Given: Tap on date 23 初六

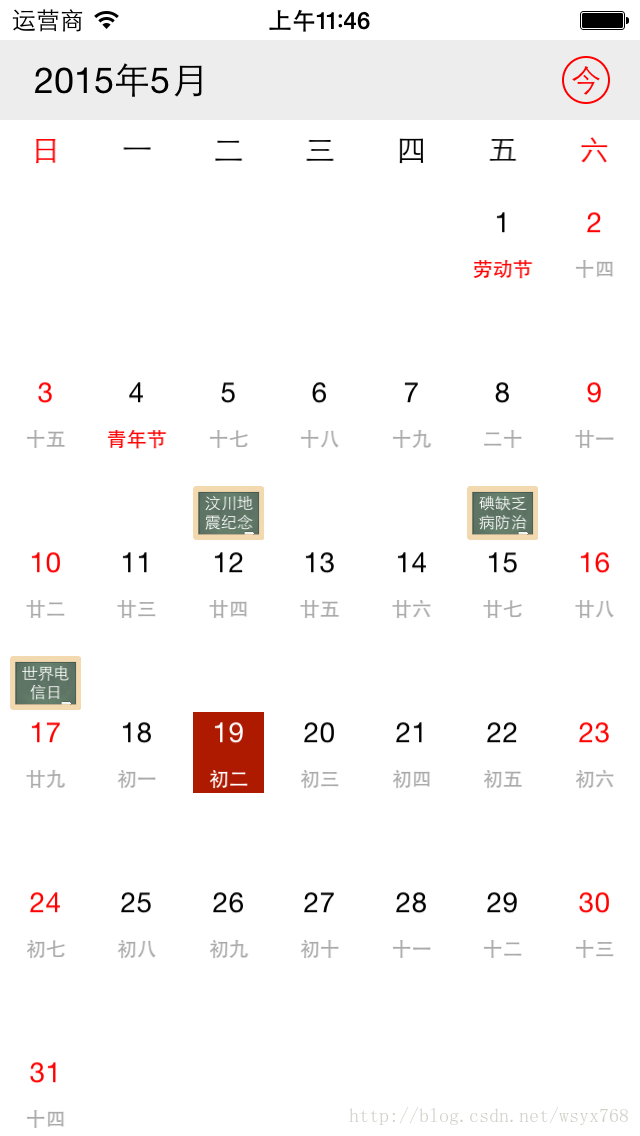Looking at the screenshot, I should tap(594, 752).
